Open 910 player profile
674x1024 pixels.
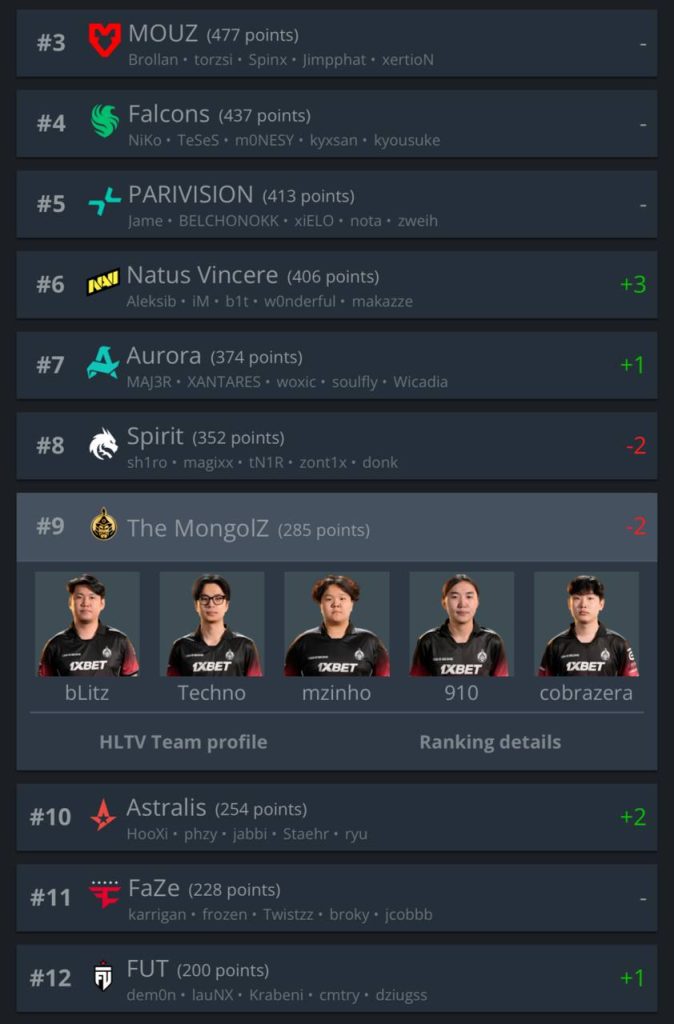[461, 636]
